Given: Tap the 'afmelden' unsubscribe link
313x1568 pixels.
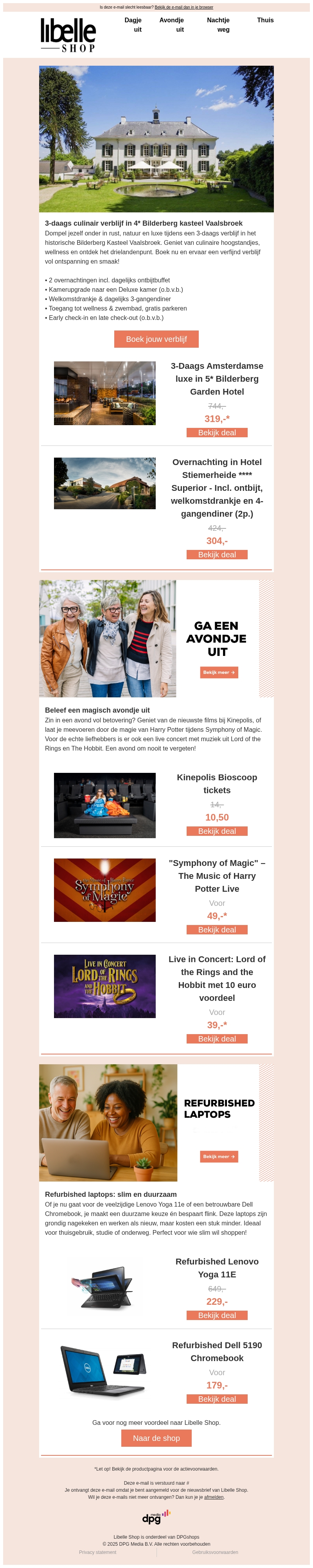Looking at the screenshot, I should click(x=214, y=1497).
